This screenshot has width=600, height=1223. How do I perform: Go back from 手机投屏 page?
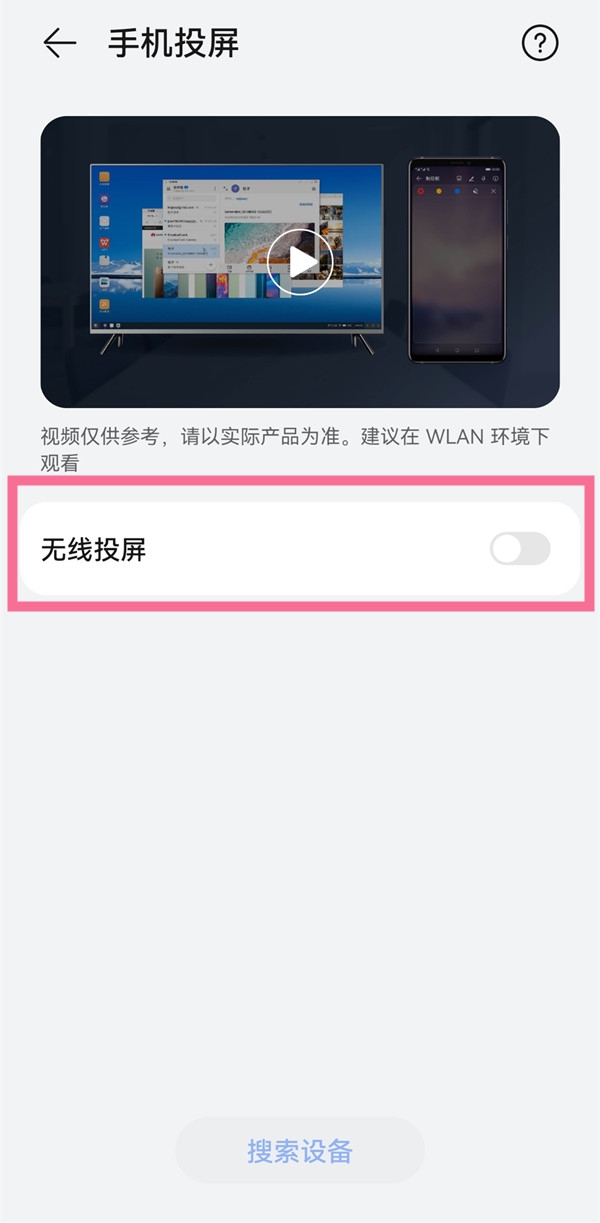pyautogui.click(x=60, y=43)
